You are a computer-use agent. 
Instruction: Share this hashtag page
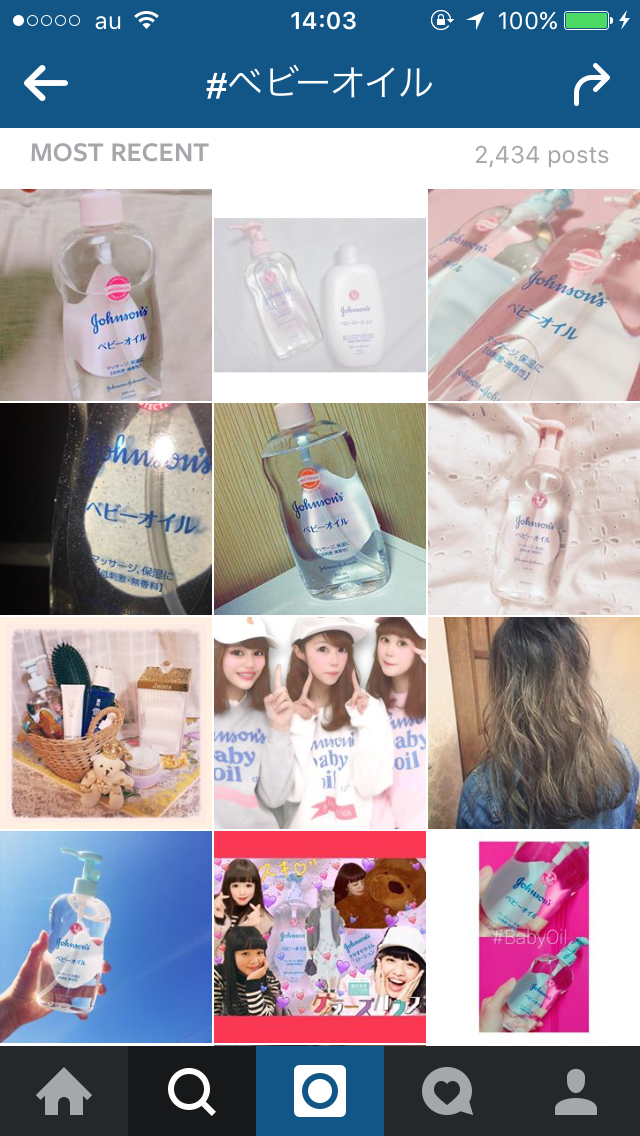[591, 85]
